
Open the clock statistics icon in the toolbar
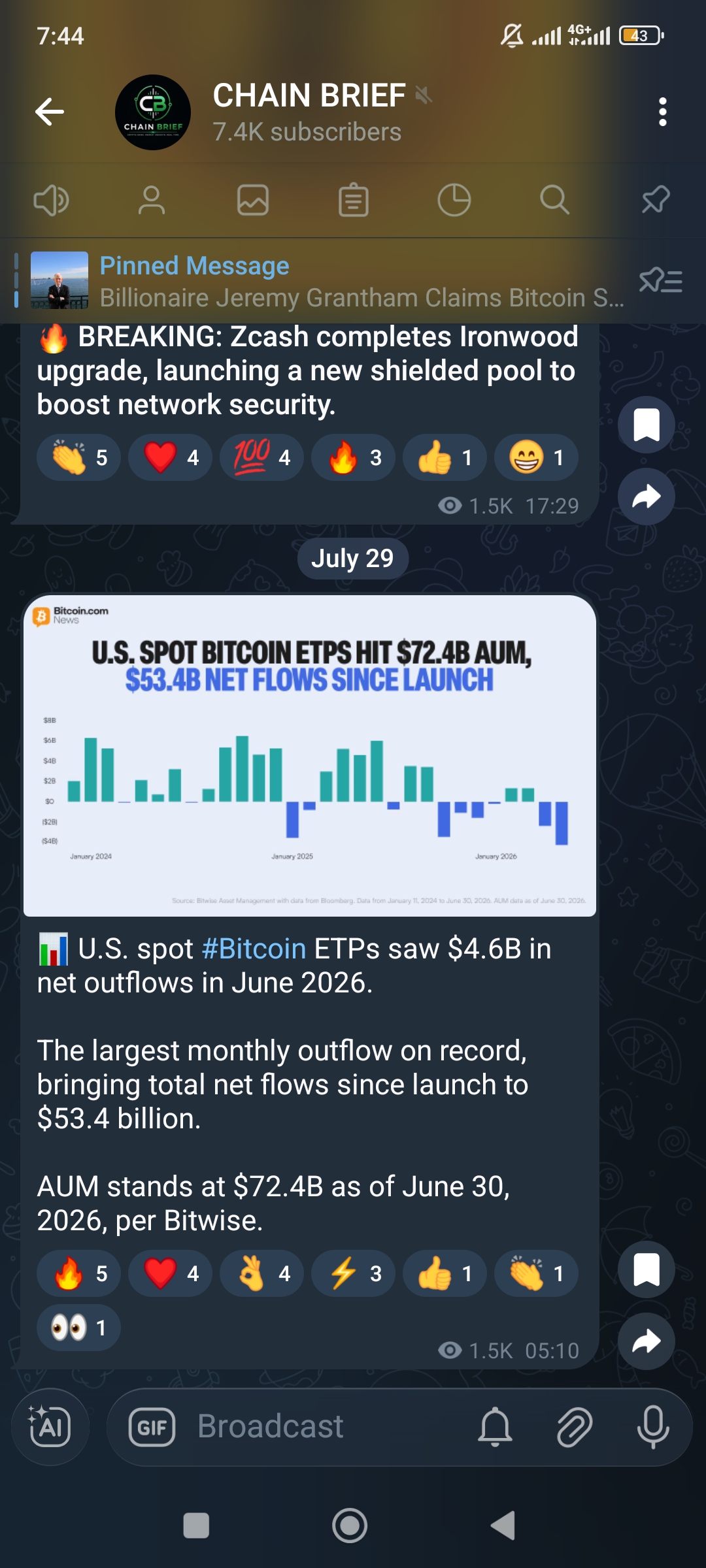tap(454, 200)
